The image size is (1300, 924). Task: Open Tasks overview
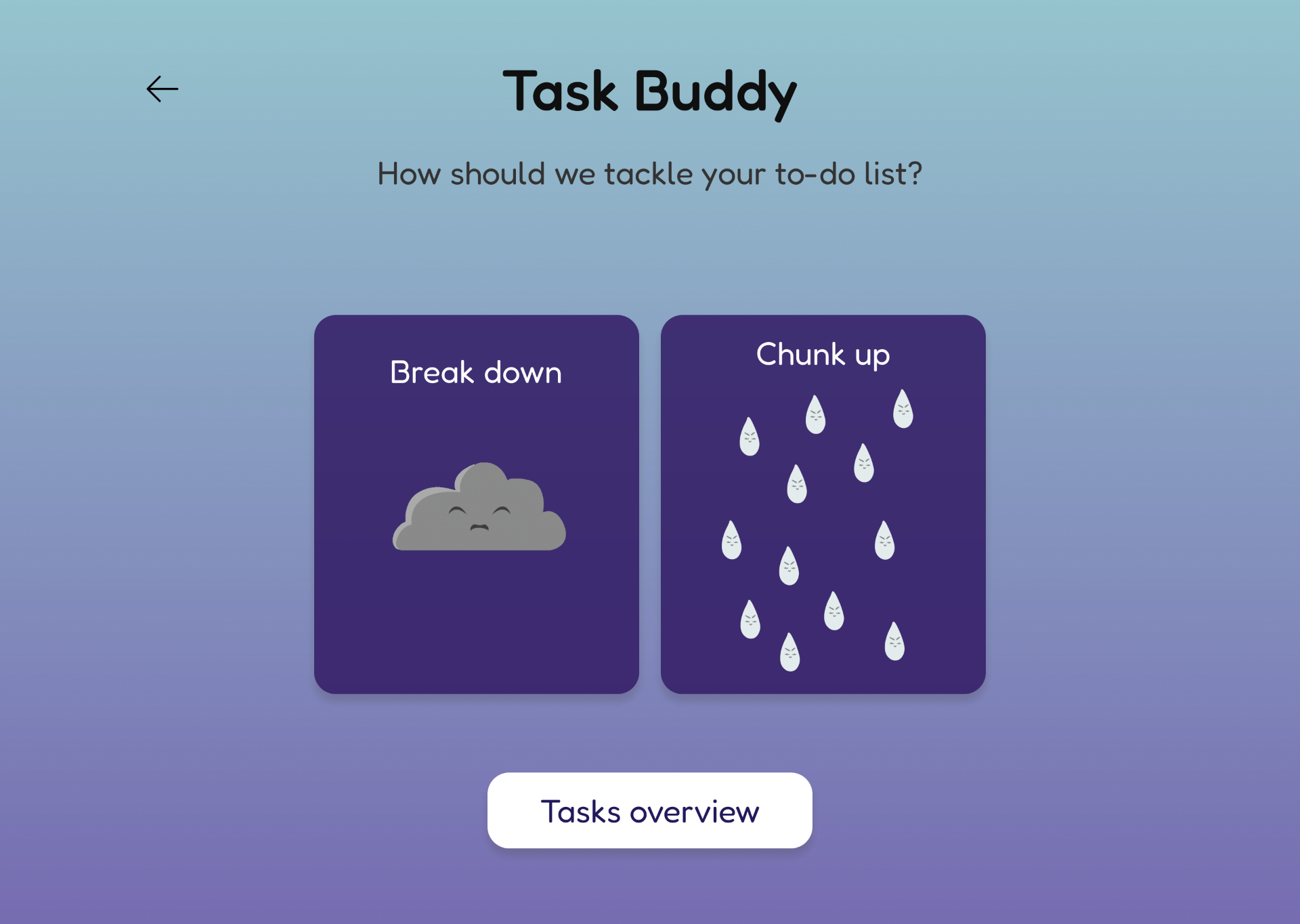coord(649,810)
